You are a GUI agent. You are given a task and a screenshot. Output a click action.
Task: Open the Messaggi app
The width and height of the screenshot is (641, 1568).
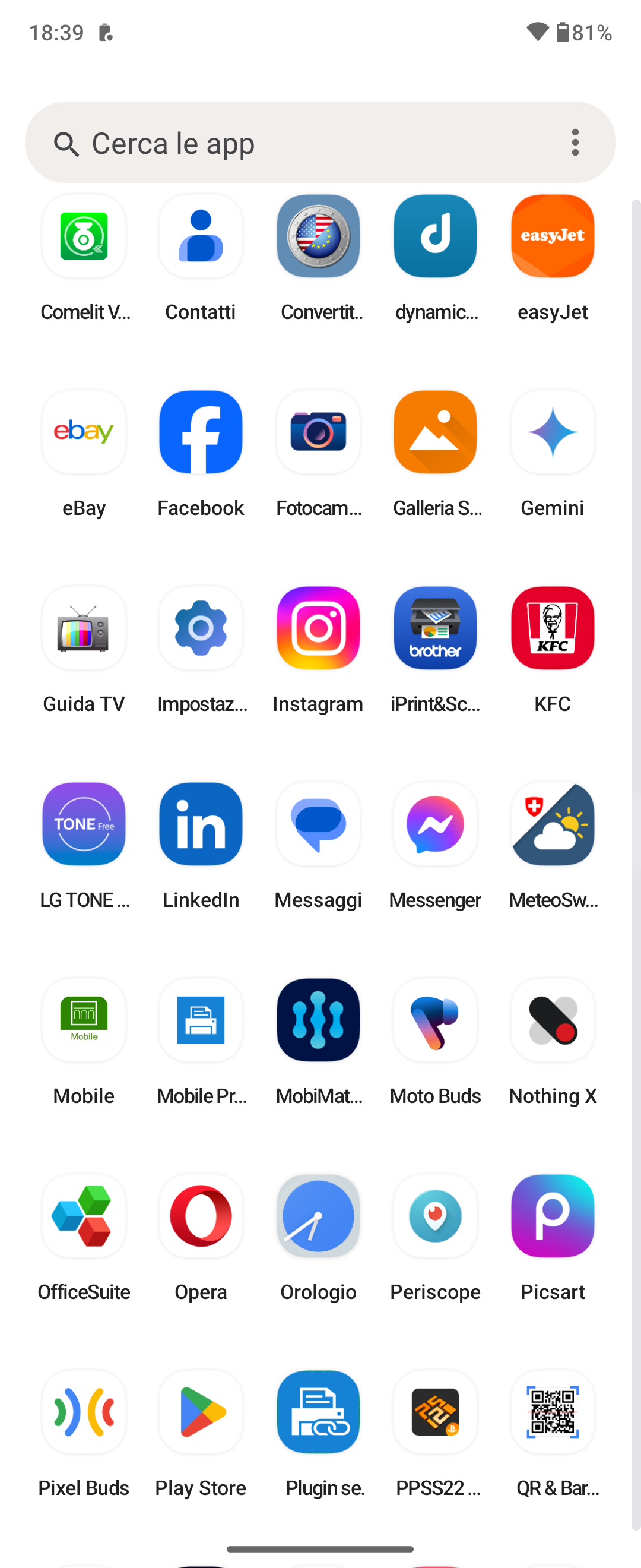click(x=318, y=825)
